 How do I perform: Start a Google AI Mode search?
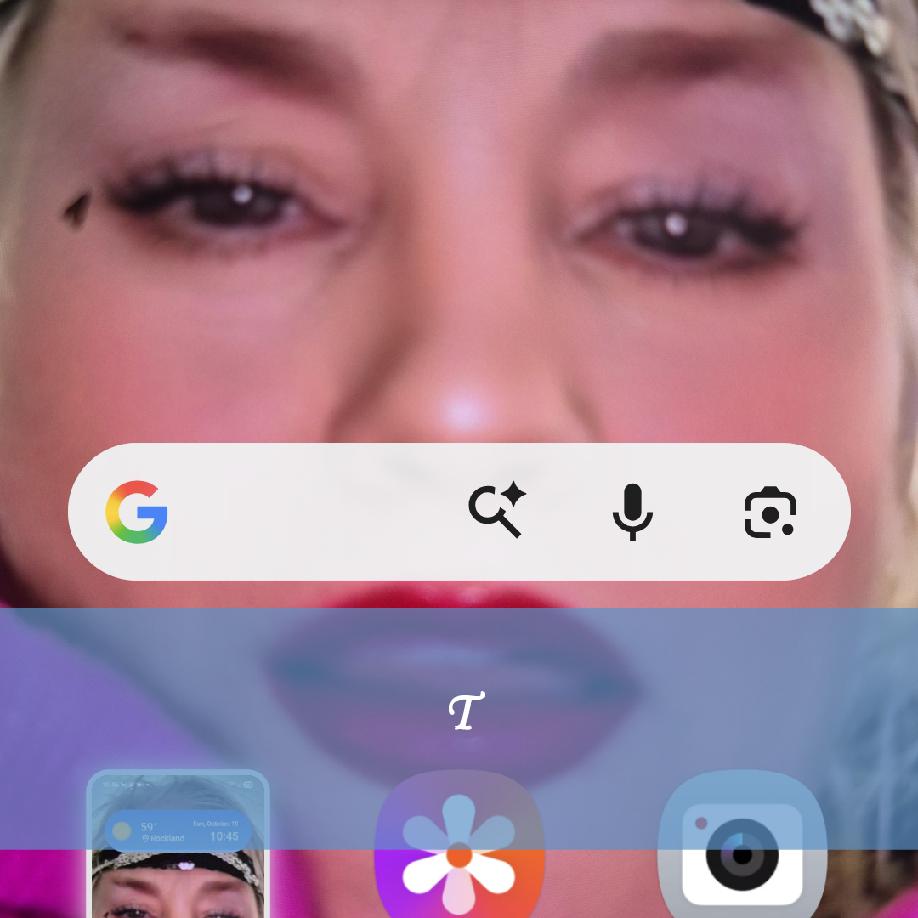(497, 510)
